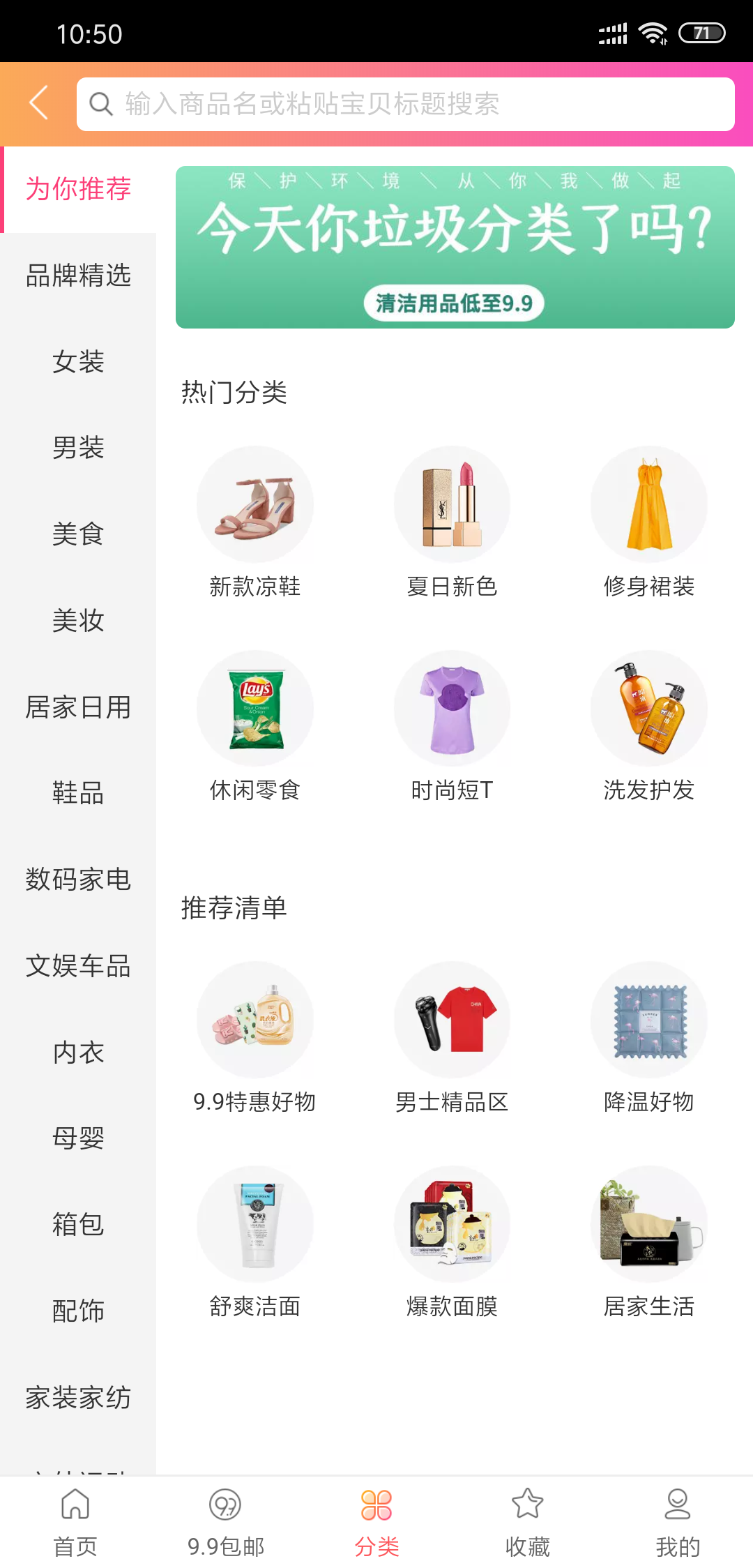Screen dimensions: 753x1568
Task: Switch to the 女装 category
Action: [78, 361]
